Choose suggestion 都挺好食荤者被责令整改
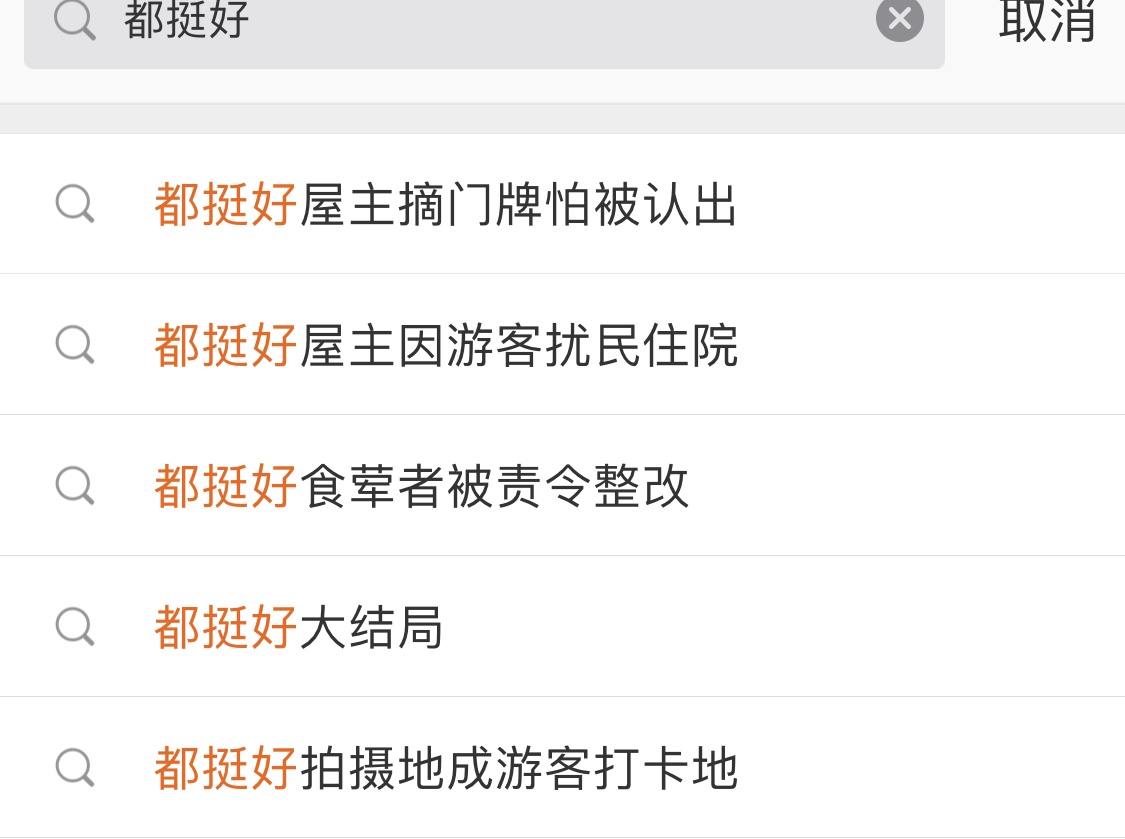This screenshot has height=839, width=1125. 422,486
